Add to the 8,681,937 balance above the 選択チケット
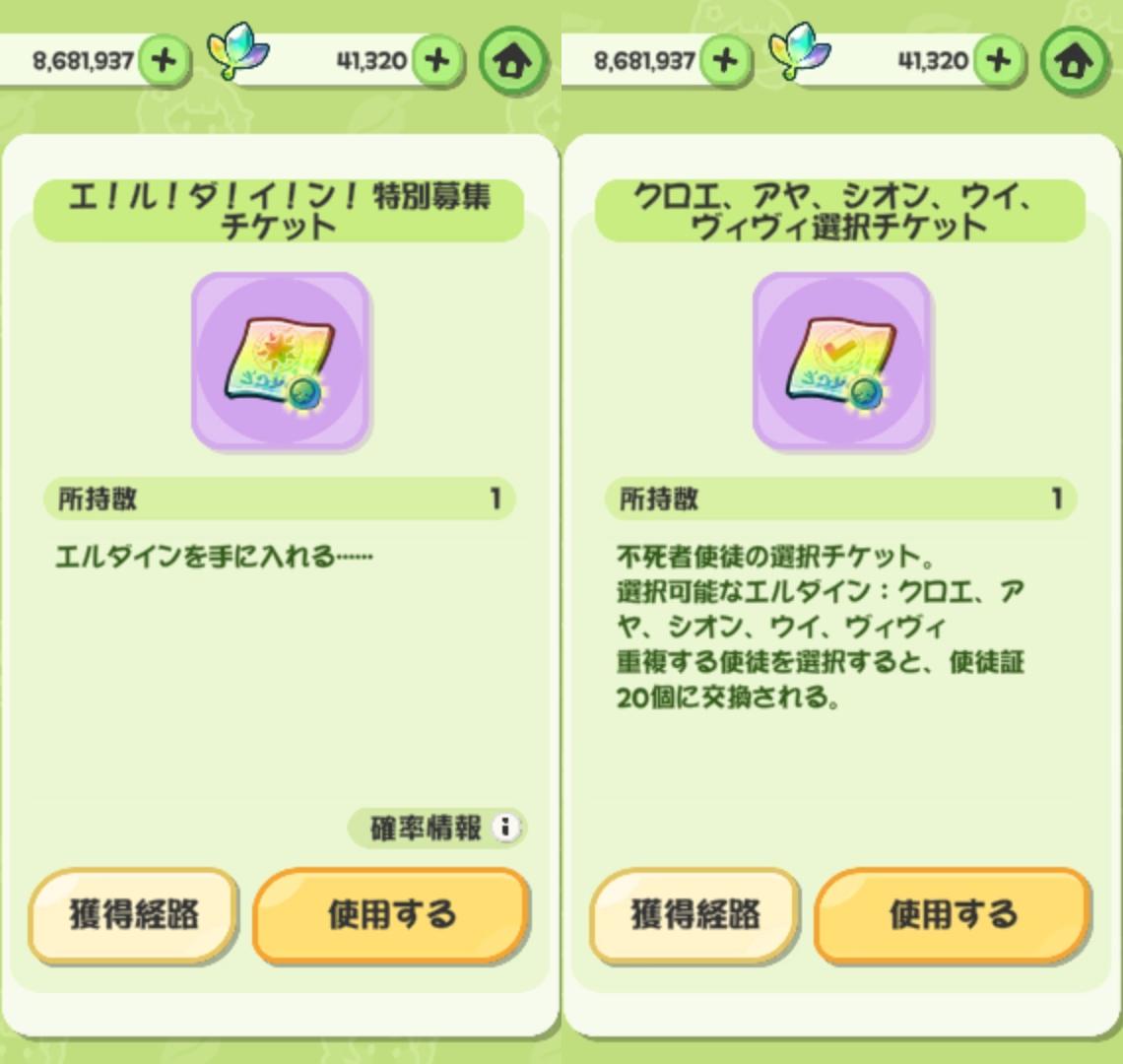This screenshot has height=1064, width=1123. tap(725, 61)
